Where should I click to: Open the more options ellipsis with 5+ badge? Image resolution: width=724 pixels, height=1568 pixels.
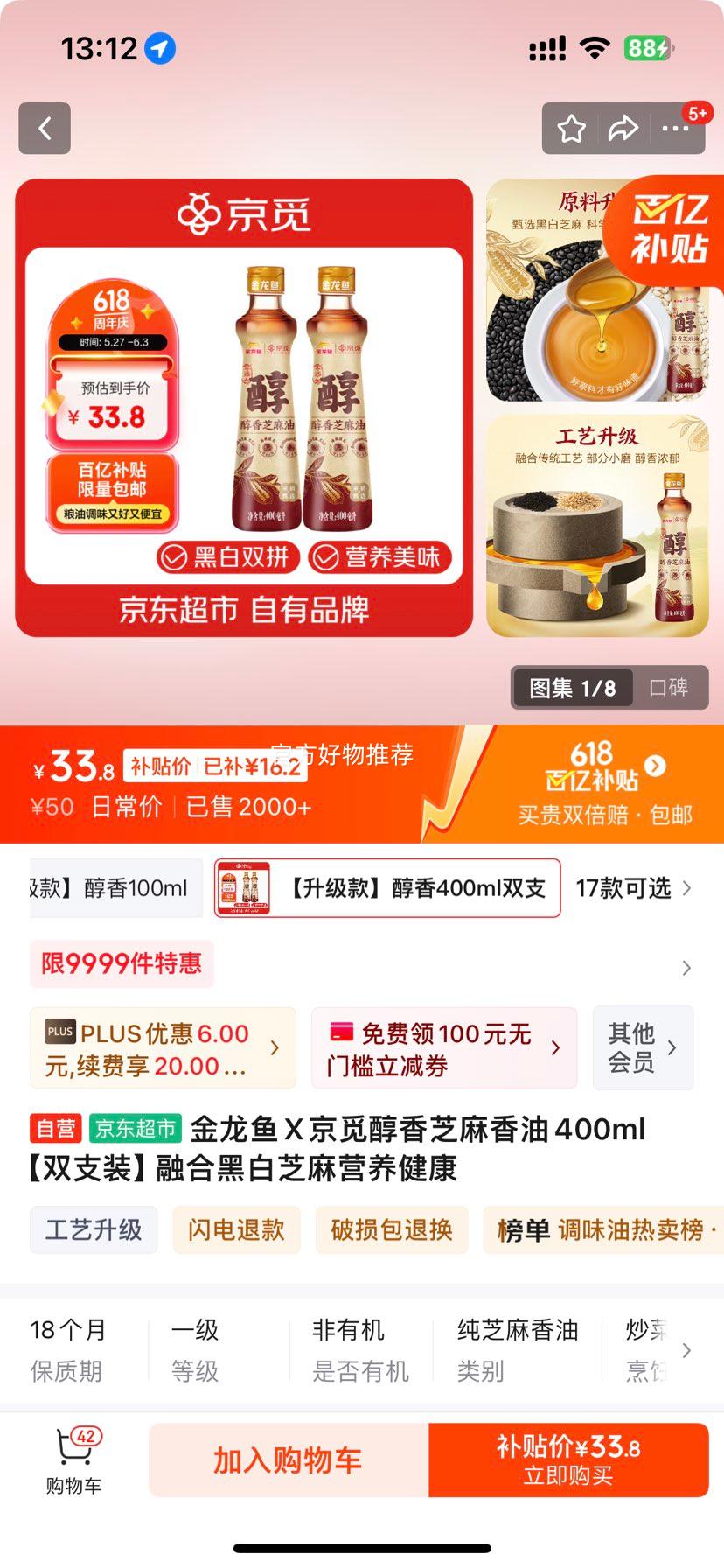(x=675, y=128)
